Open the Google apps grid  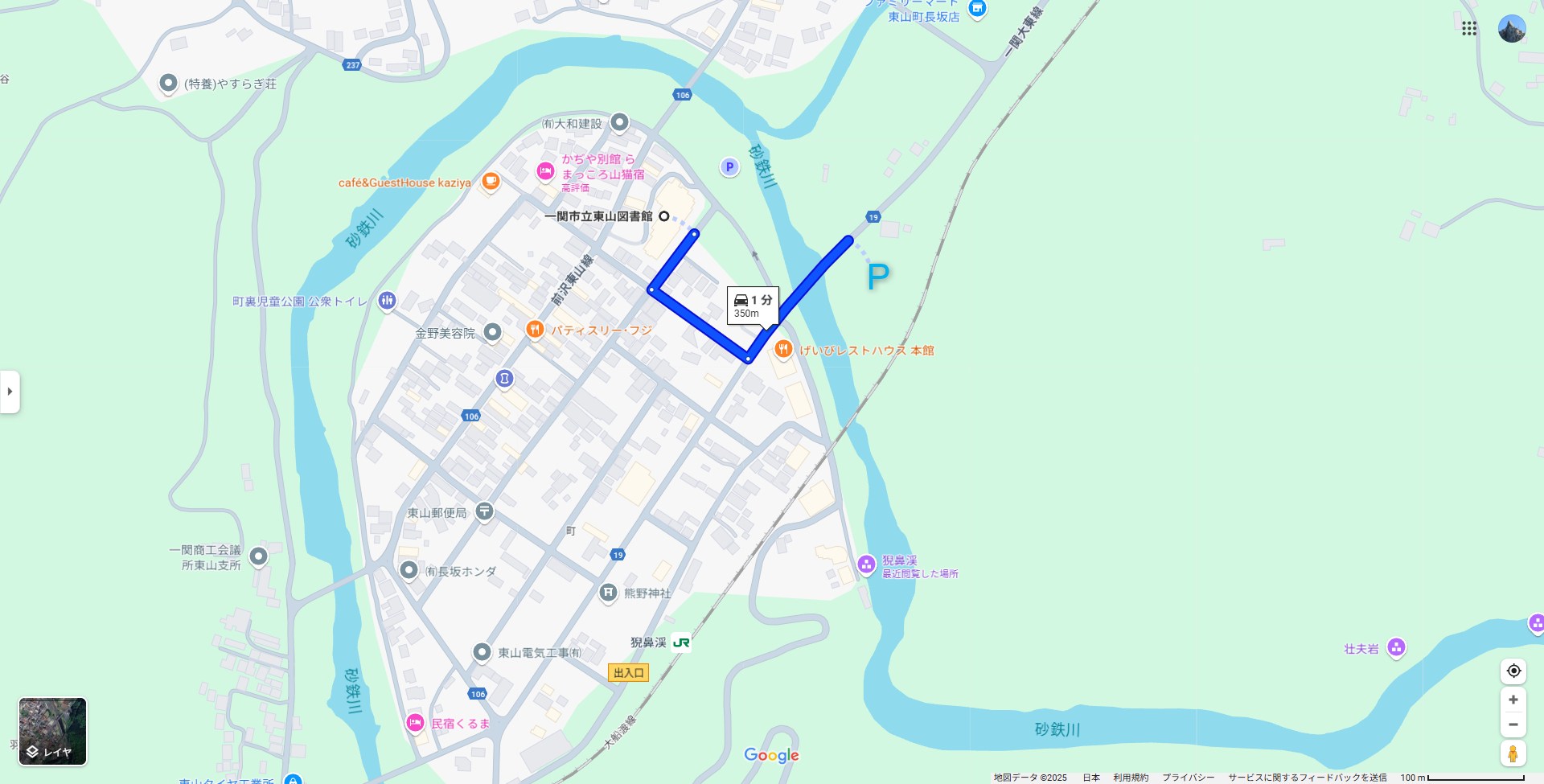(x=1469, y=28)
